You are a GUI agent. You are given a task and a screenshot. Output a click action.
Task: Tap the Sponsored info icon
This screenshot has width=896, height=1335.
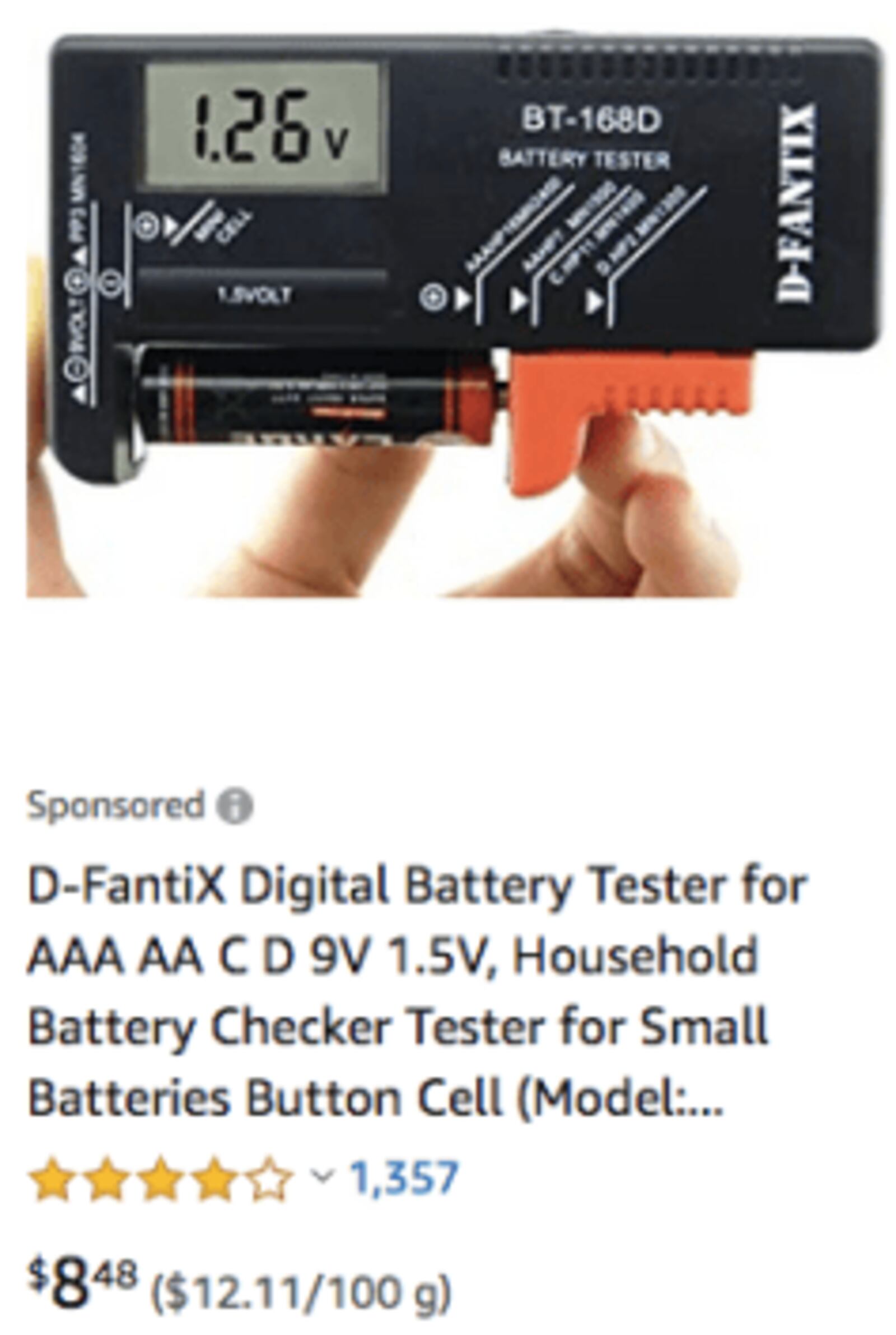click(234, 806)
